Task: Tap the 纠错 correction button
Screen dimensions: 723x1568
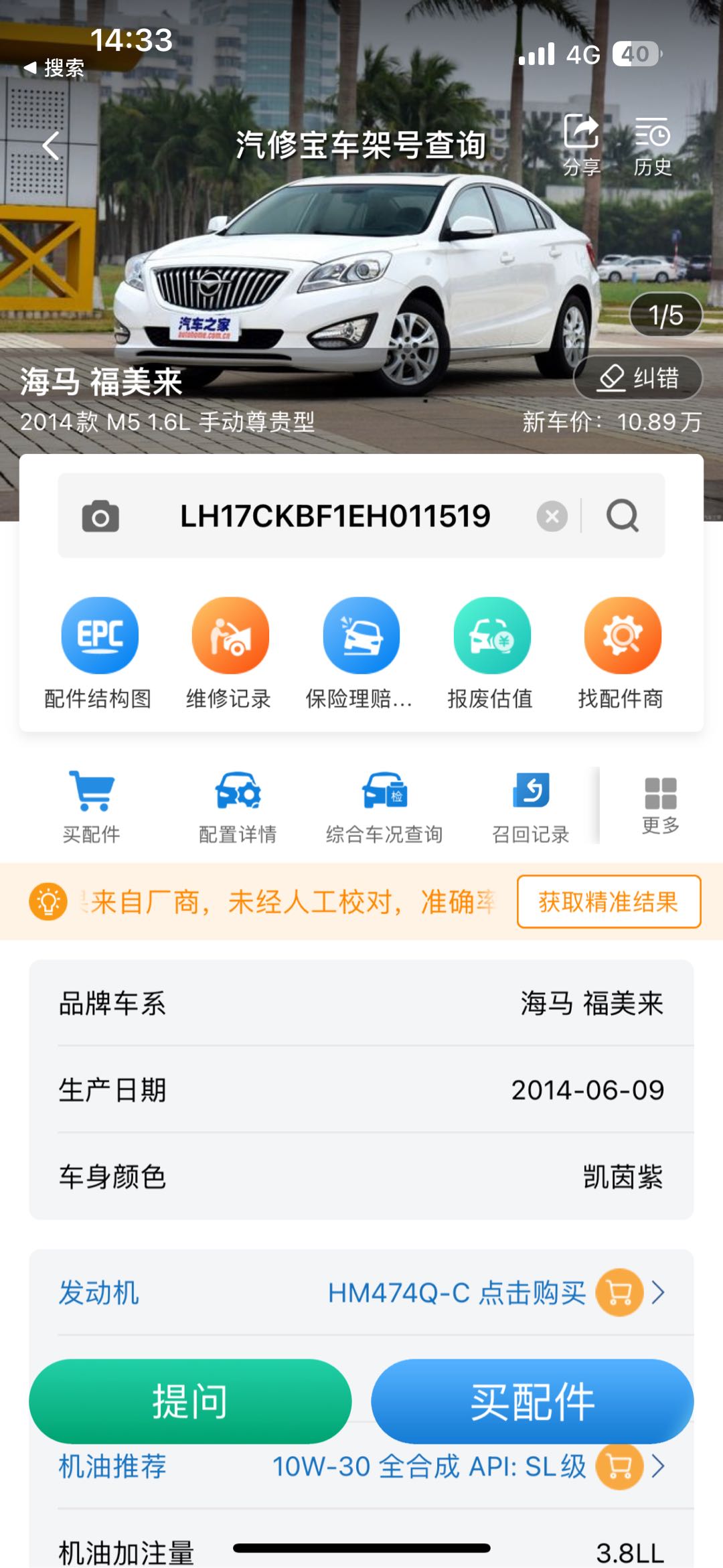Action: 638,378
